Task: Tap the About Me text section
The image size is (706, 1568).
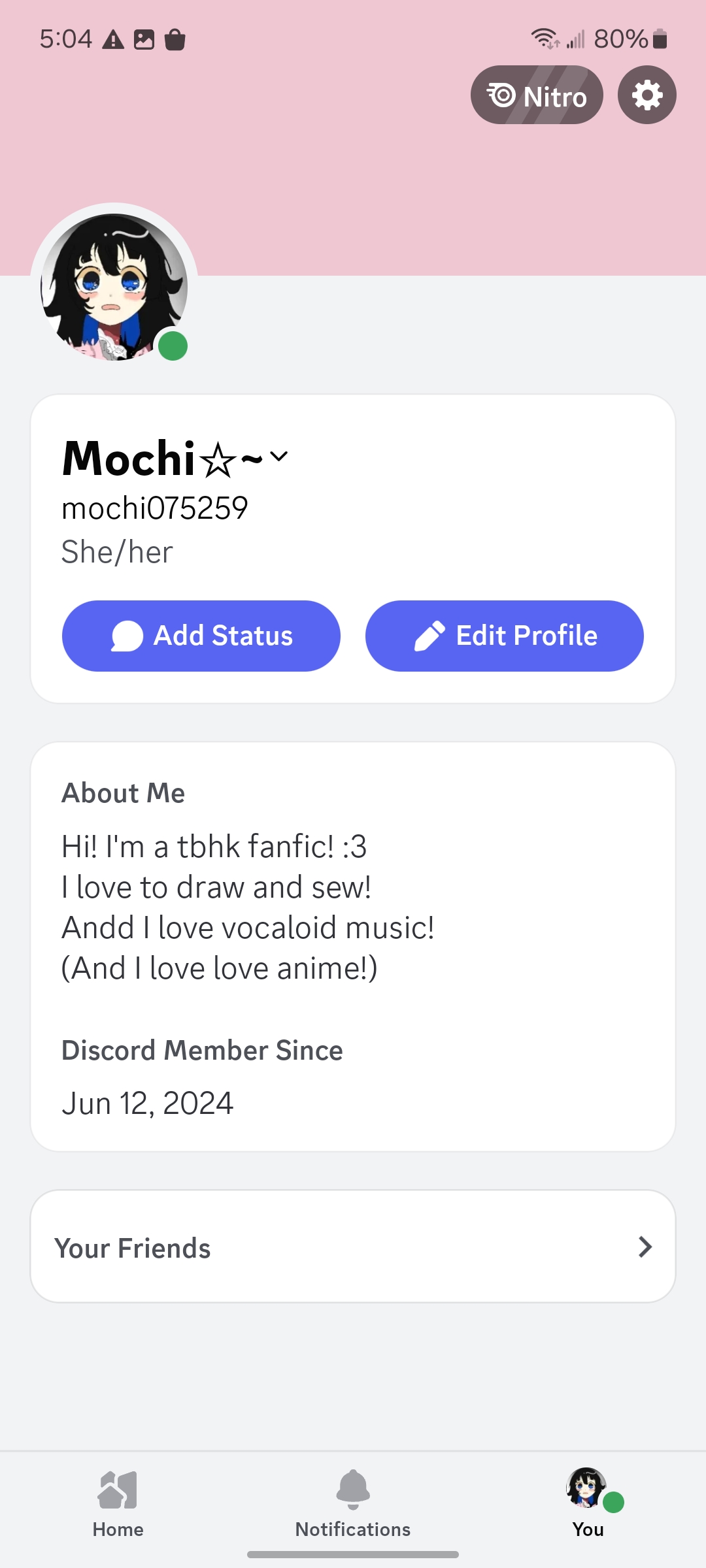Action: [248, 908]
